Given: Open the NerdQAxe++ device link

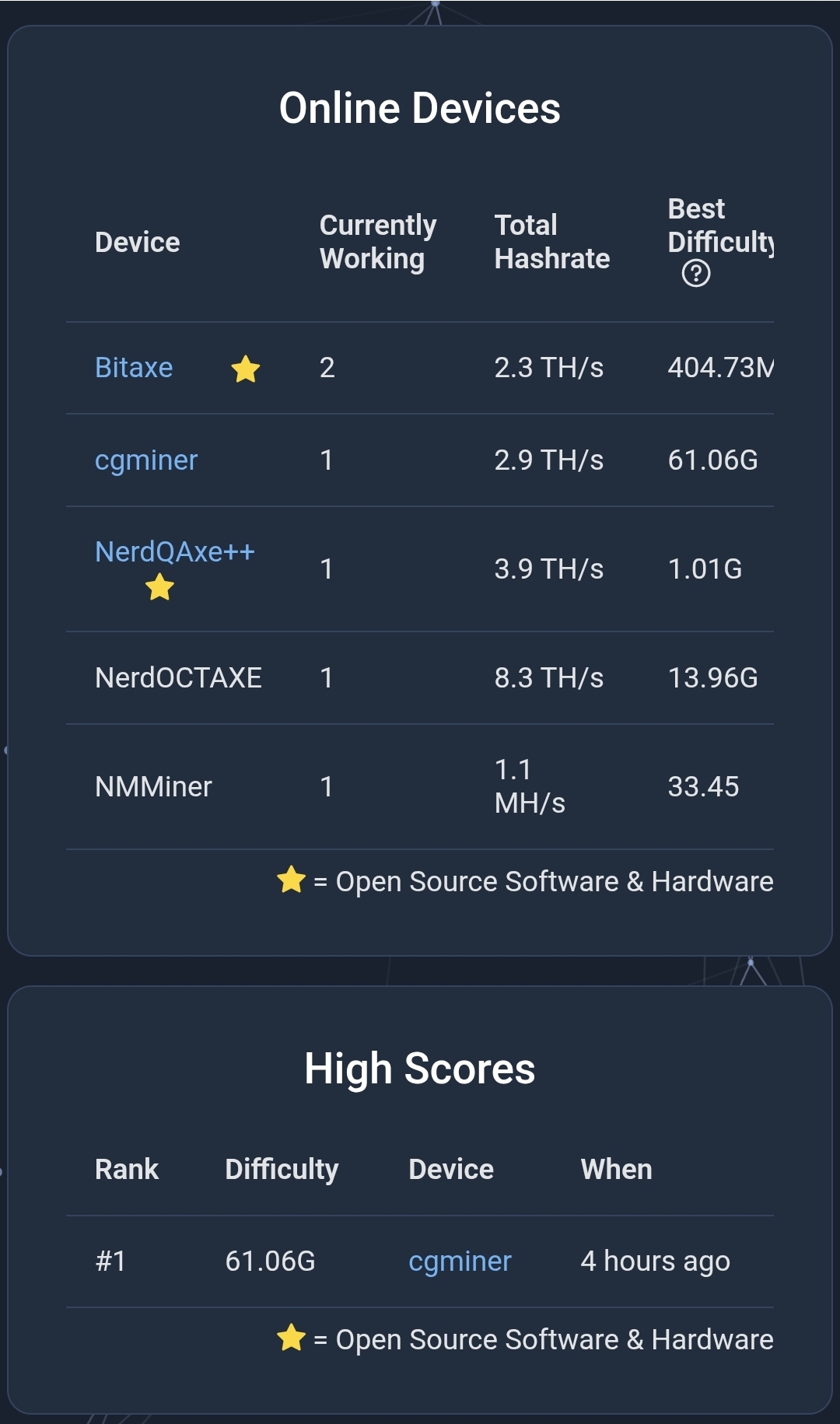Looking at the screenshot, I should 174,552.
